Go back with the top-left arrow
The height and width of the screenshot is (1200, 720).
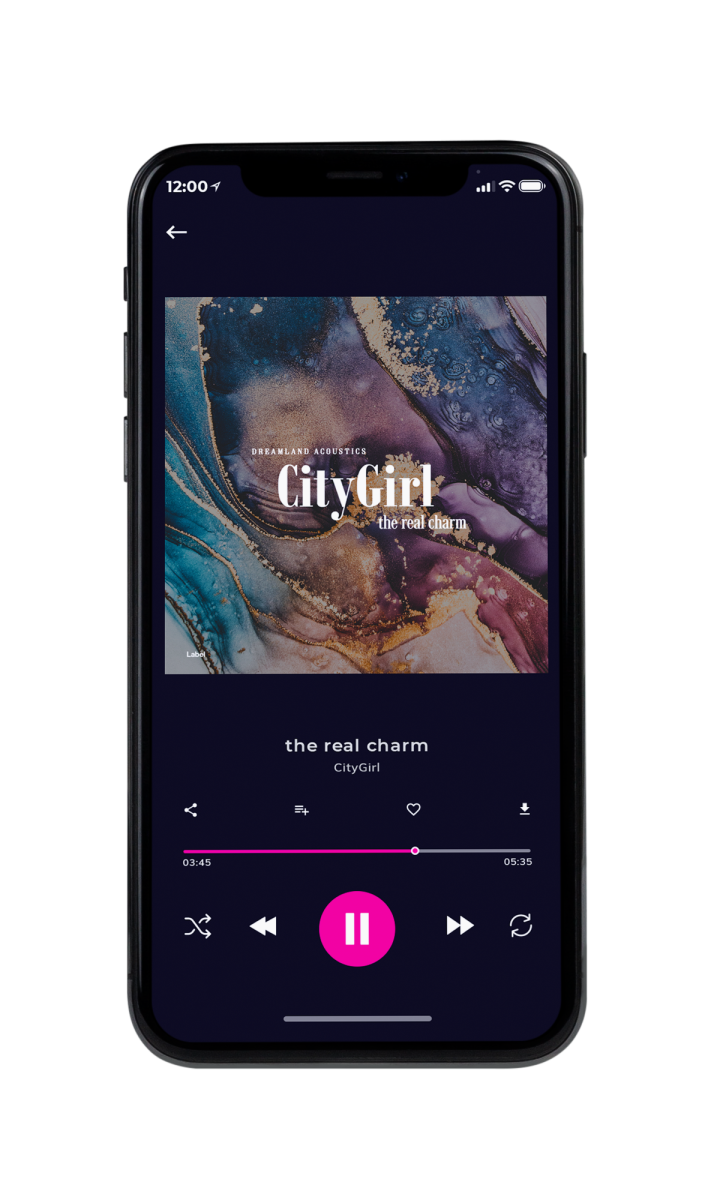click(177, 232)
